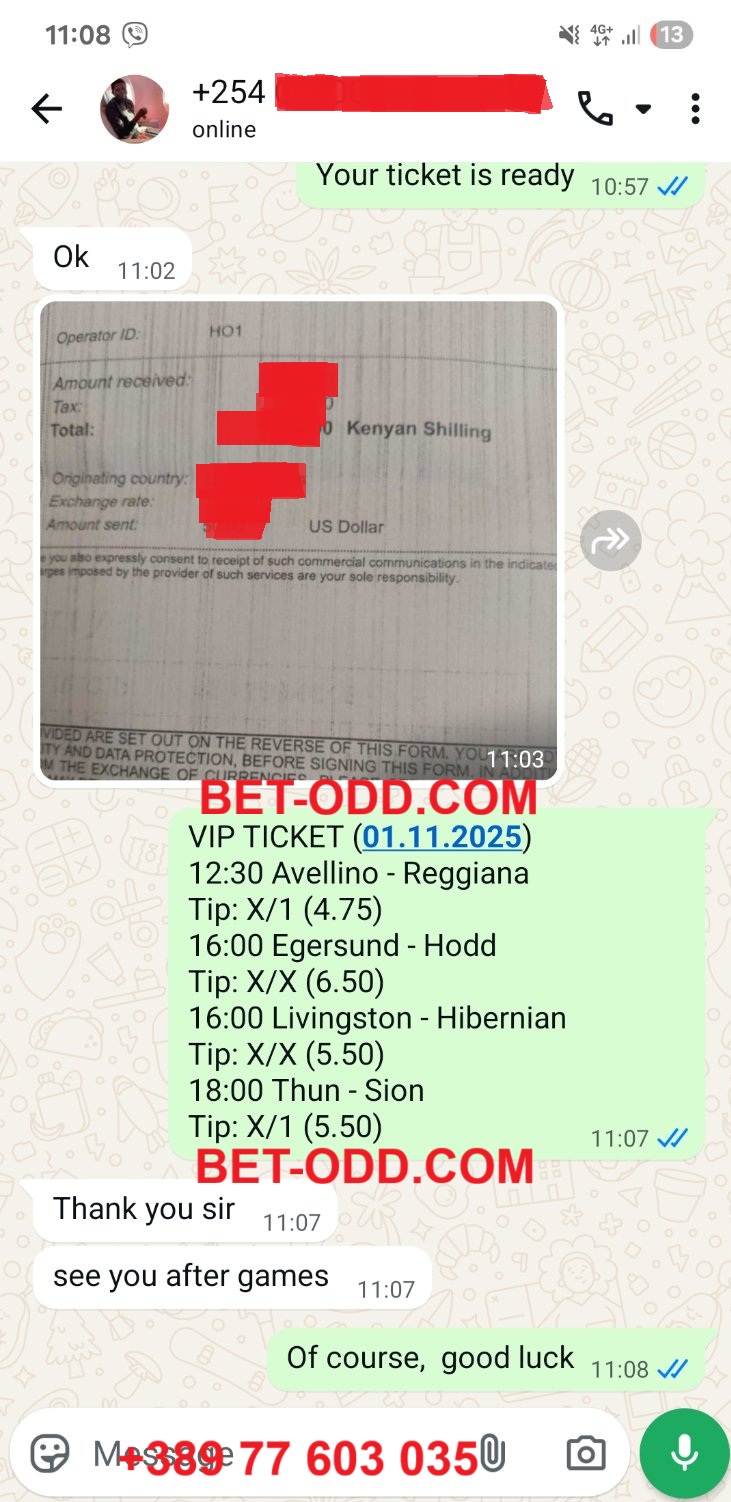The height and width of the screenshot is (1502, 731).
Task: Tap the 01.11.2025 date link
Action: tap(442, 836)
